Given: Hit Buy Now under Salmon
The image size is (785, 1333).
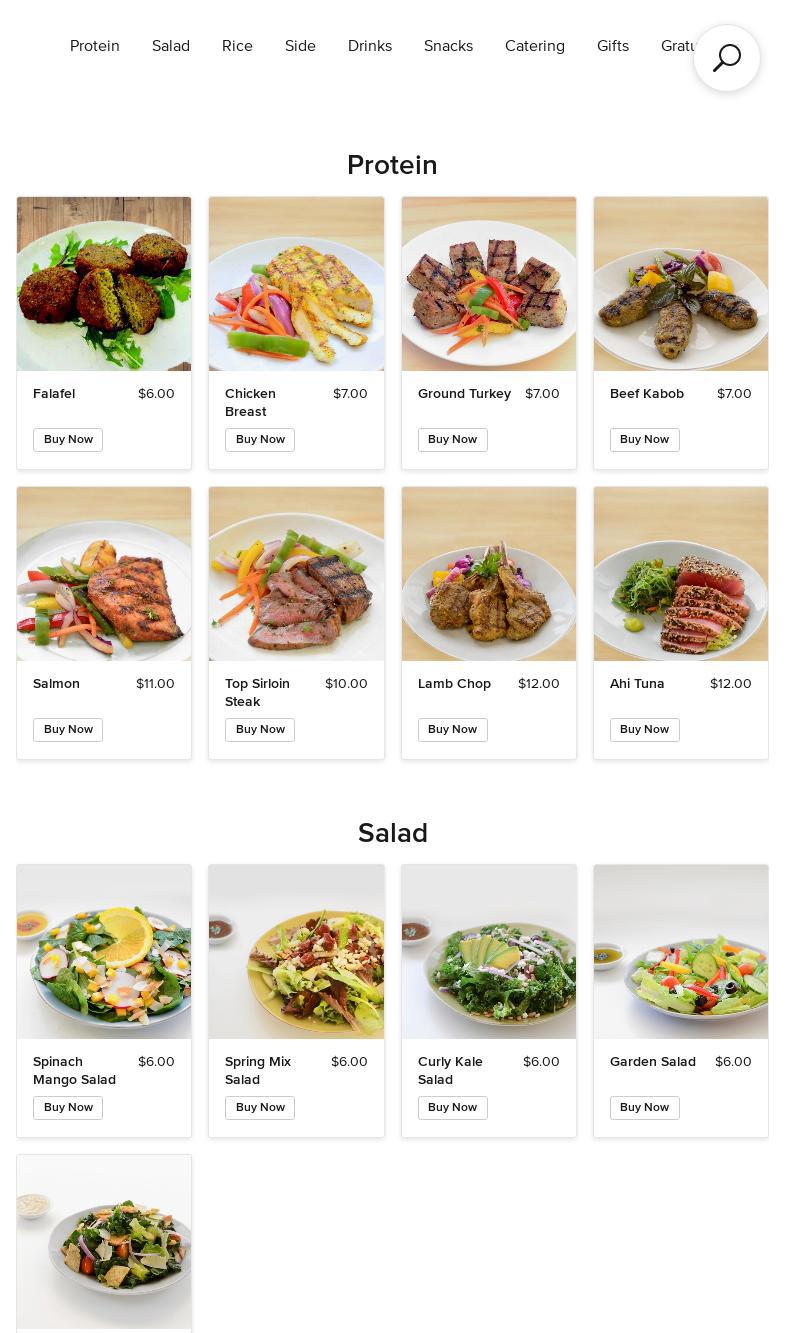Looking at the screenshot, I should (68, 730).
